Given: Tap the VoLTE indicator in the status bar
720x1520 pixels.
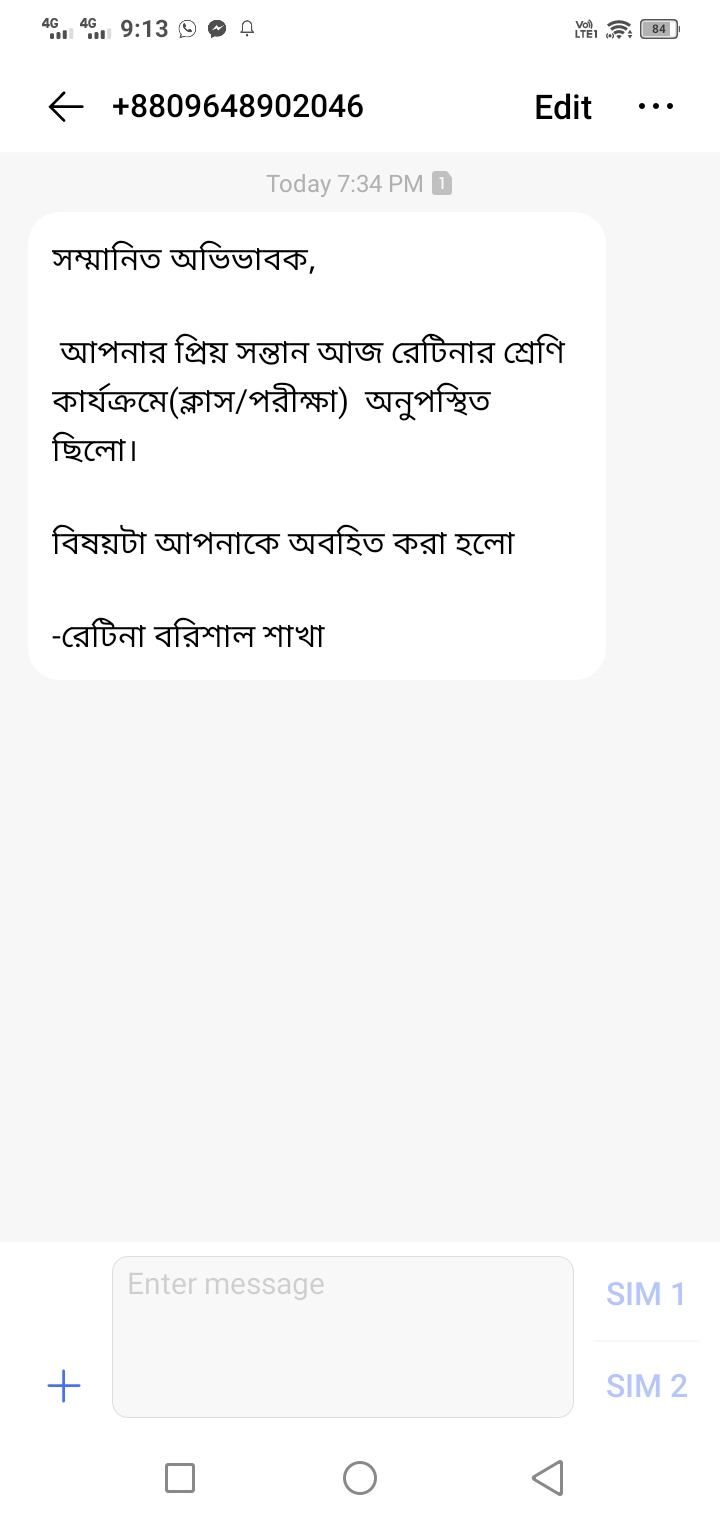Looking at the screenshot, I should (x=585, y=29).
